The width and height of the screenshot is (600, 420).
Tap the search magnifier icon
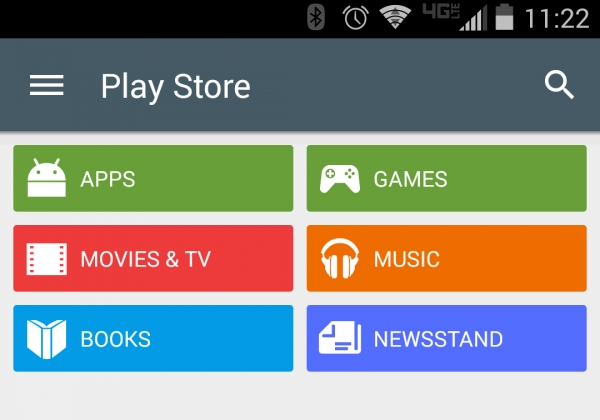tap(559, 86)
